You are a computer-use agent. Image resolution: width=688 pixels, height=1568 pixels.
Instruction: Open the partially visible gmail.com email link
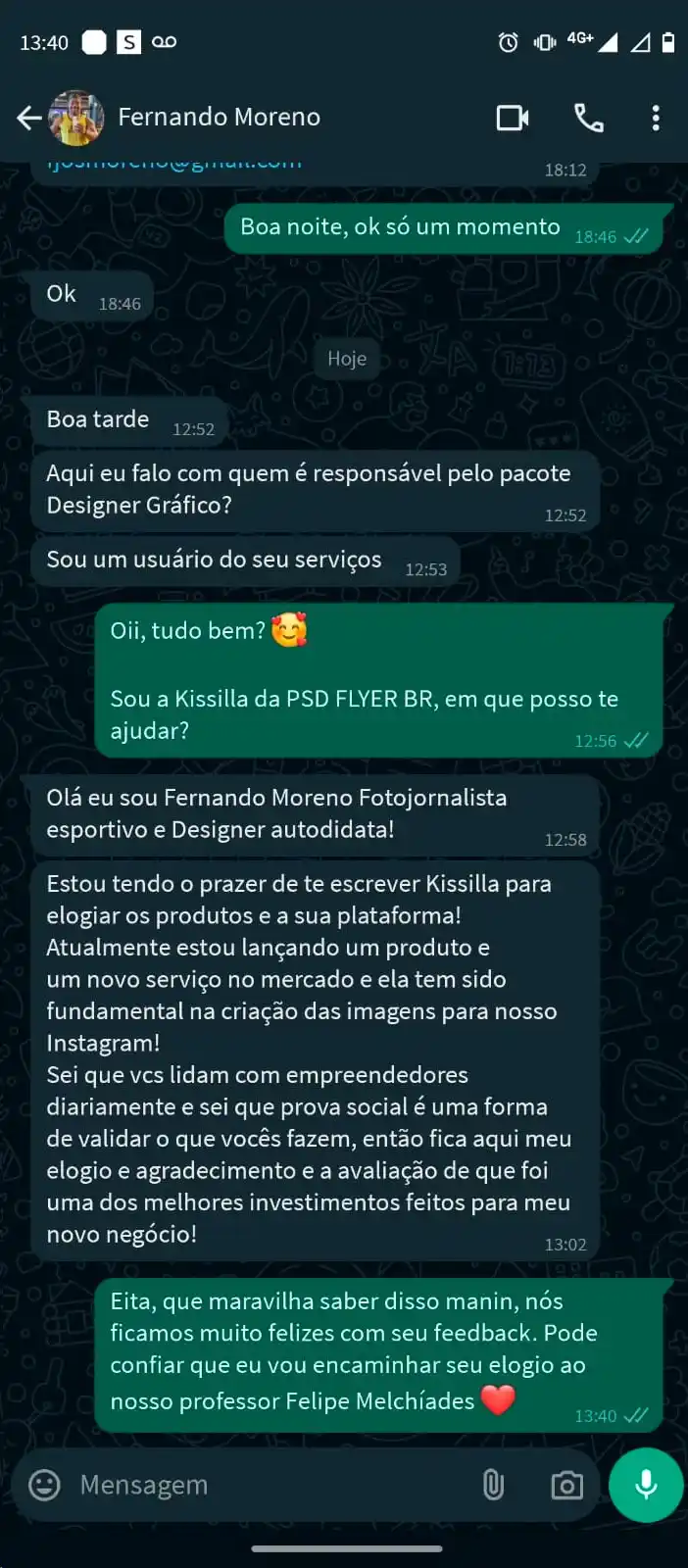(174, 165)
